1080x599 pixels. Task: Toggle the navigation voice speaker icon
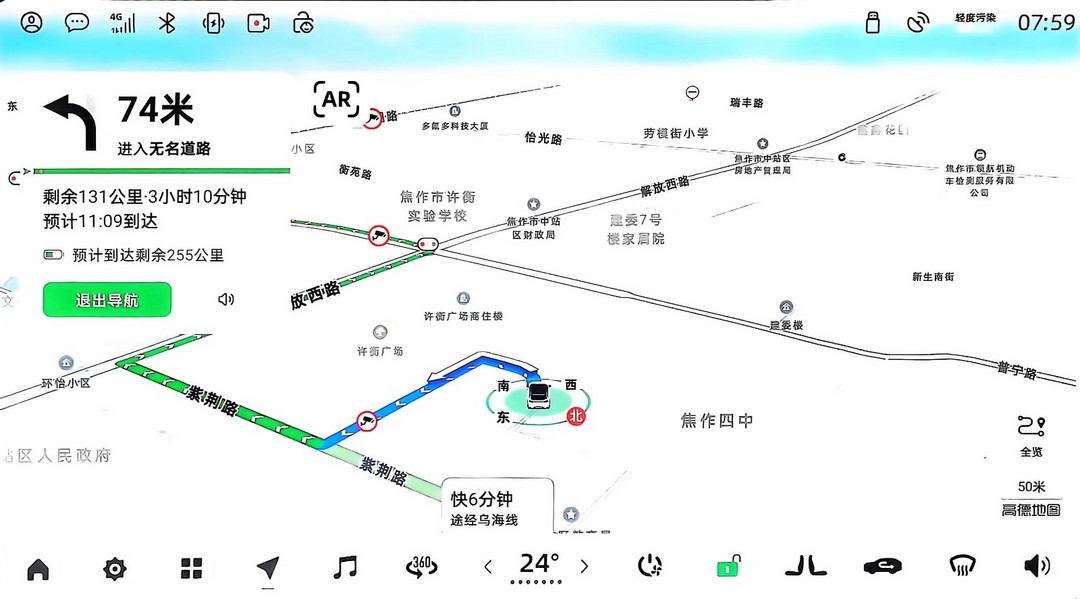click(x=226, y=299)
